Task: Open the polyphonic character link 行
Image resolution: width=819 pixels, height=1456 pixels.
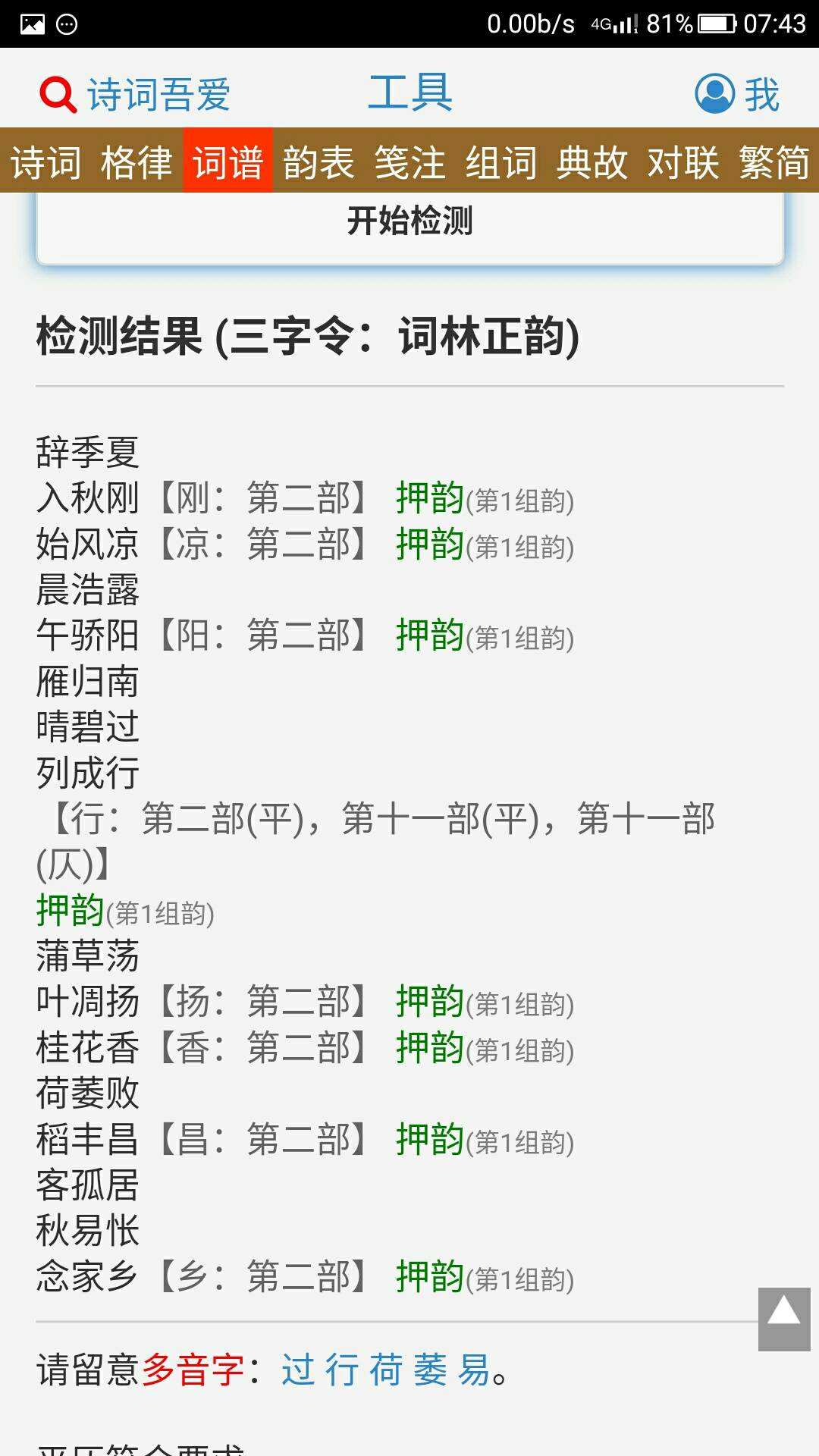Action: click(x=342, y=1370)
